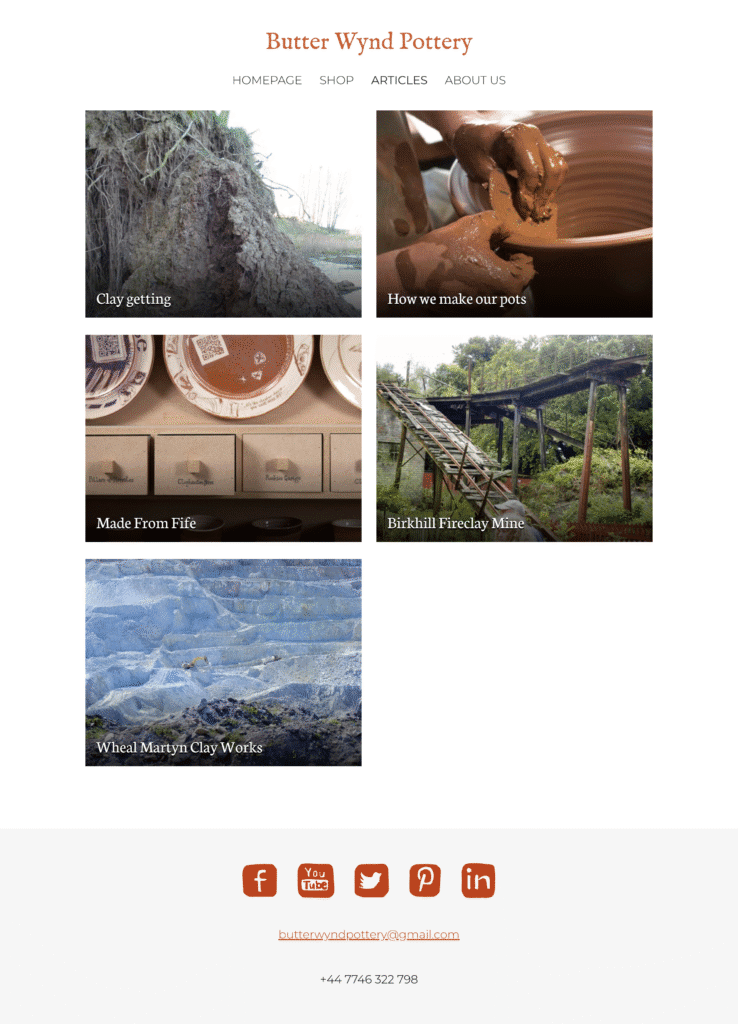Read How we make our pots
Screen dimensions: 738x1024
point(514,214)
